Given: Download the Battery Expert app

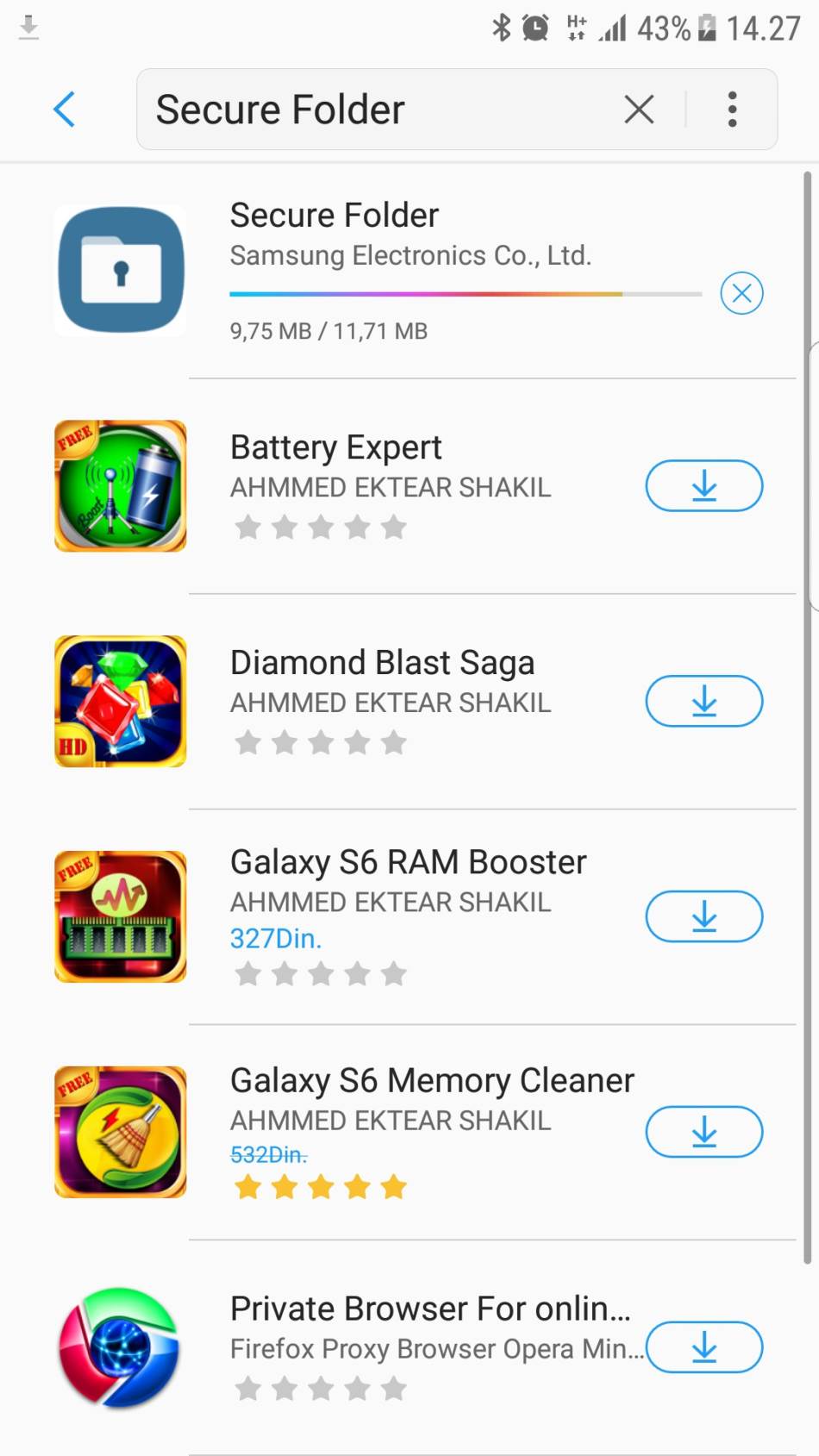Looking at the screenshot, I should pyautogui.click(x=704, y=485).
